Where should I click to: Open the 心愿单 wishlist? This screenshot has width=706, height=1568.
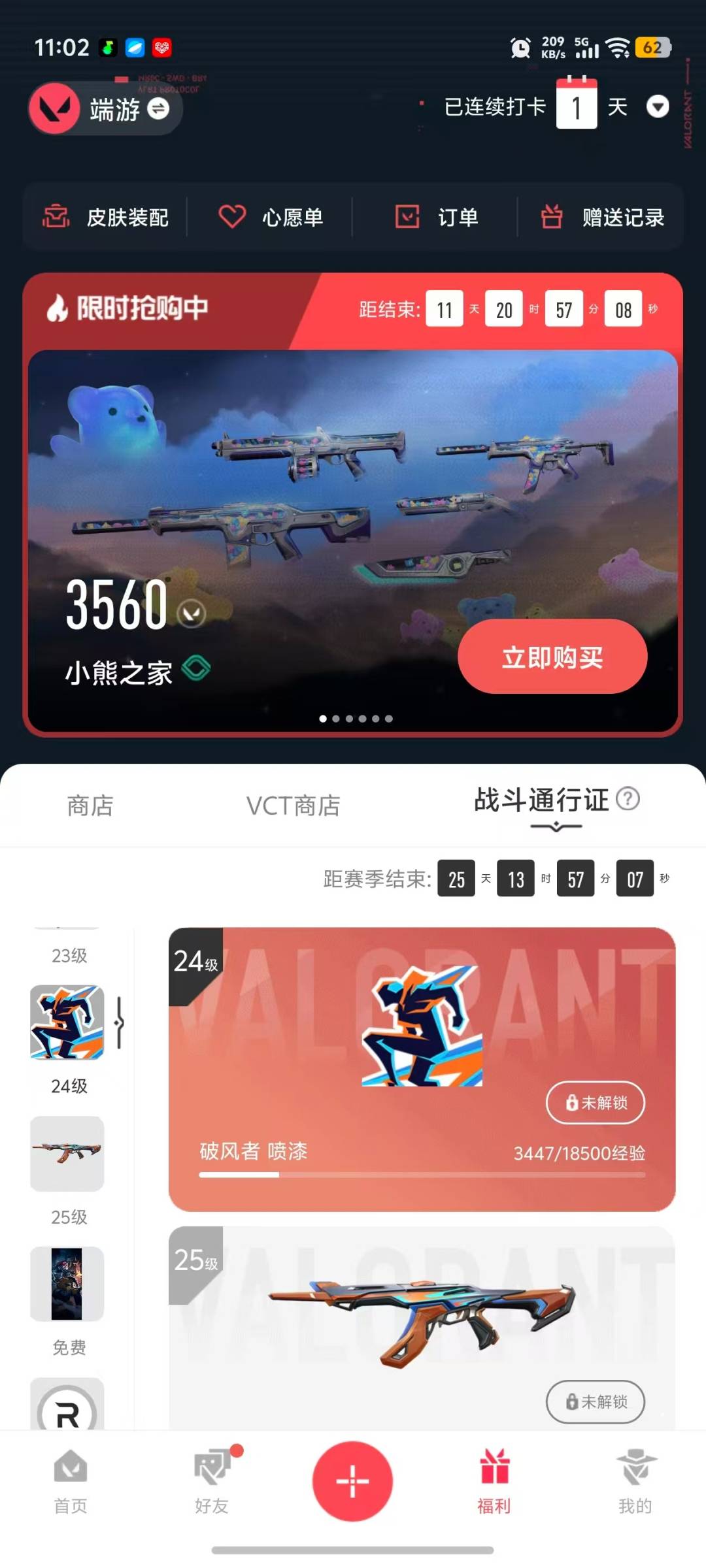tap(271, 218)
